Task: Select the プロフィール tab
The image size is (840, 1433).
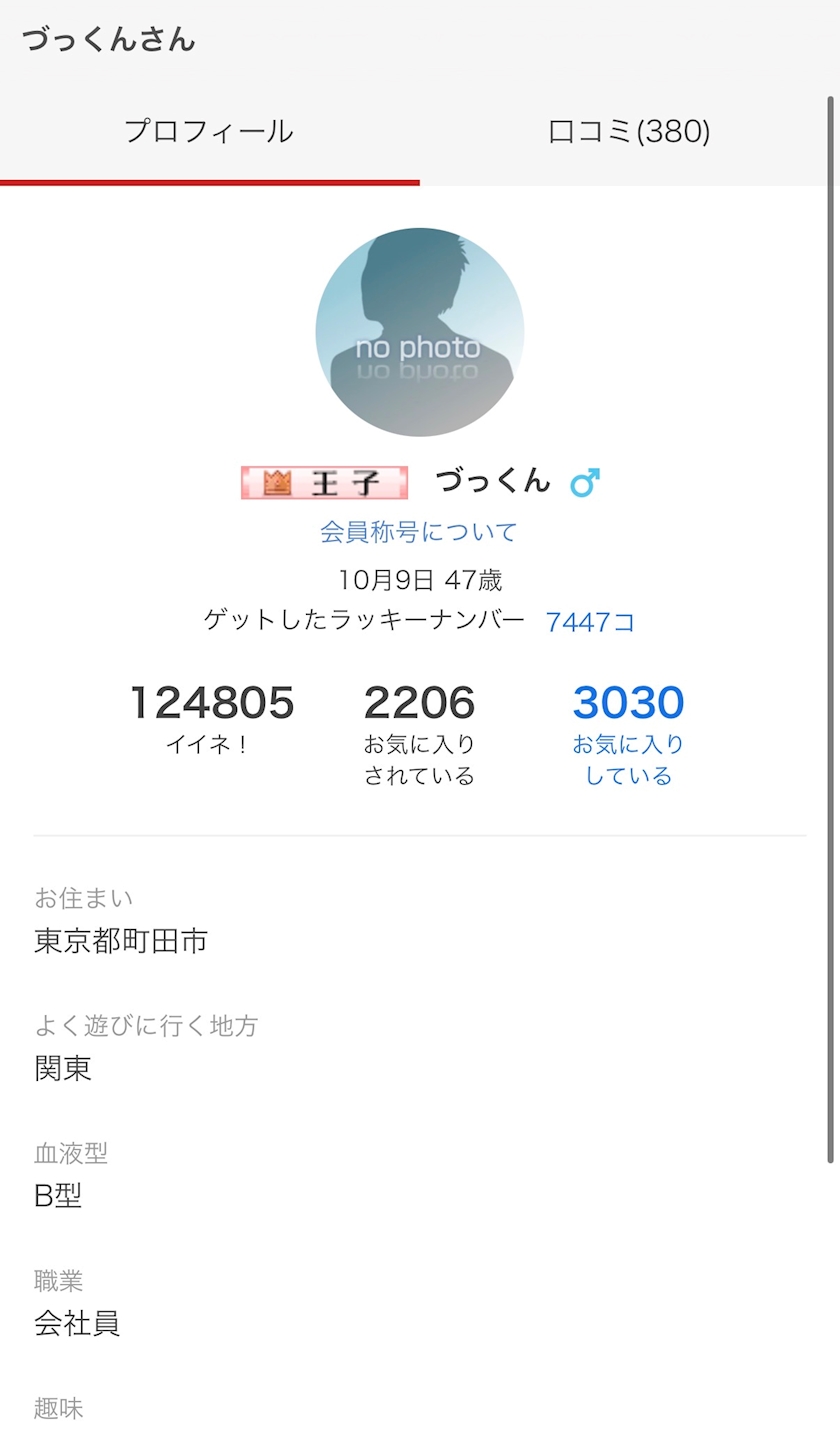Action: click(209, 132)
